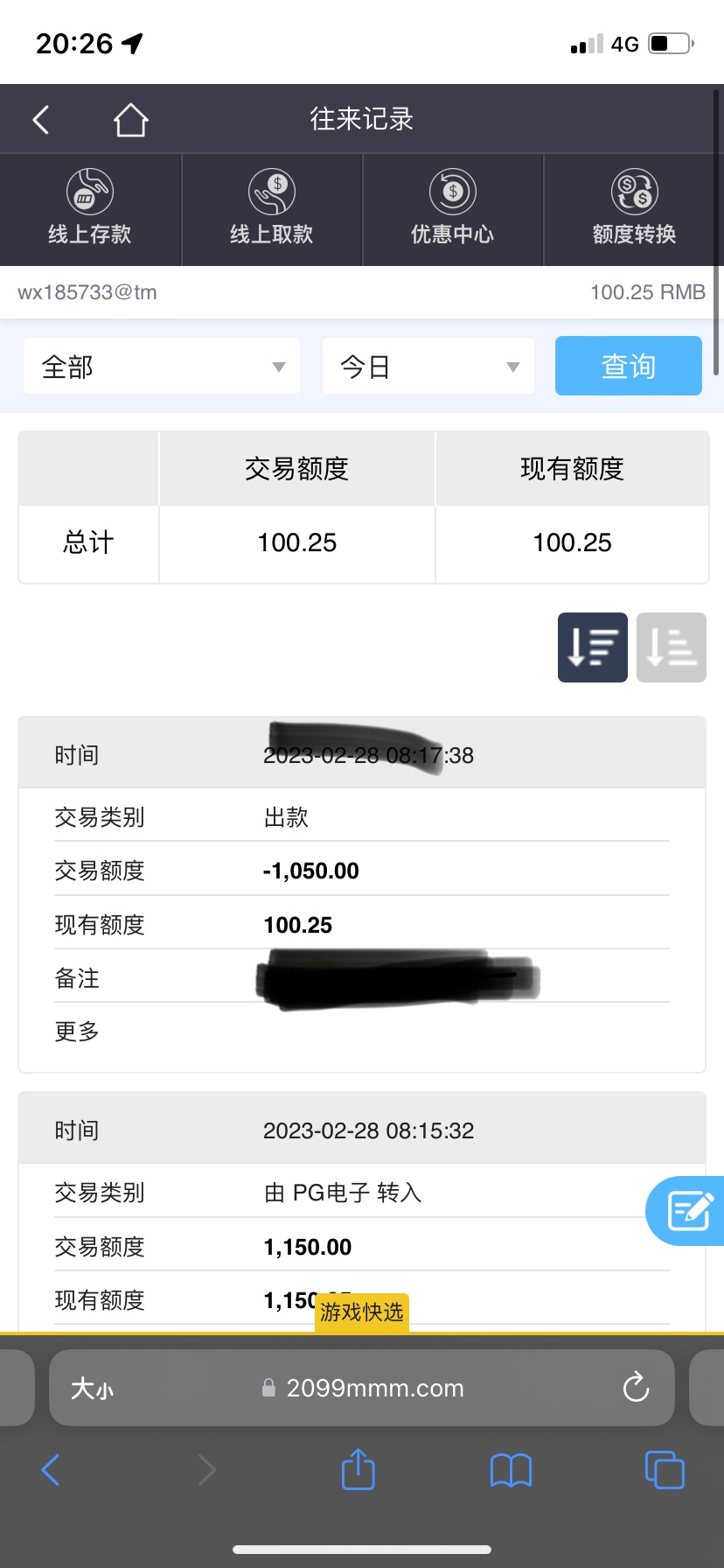Share the page from Safari toolbar
Image resolution: width=724 pixels, height=1568 pixels.
(358, 1469)
